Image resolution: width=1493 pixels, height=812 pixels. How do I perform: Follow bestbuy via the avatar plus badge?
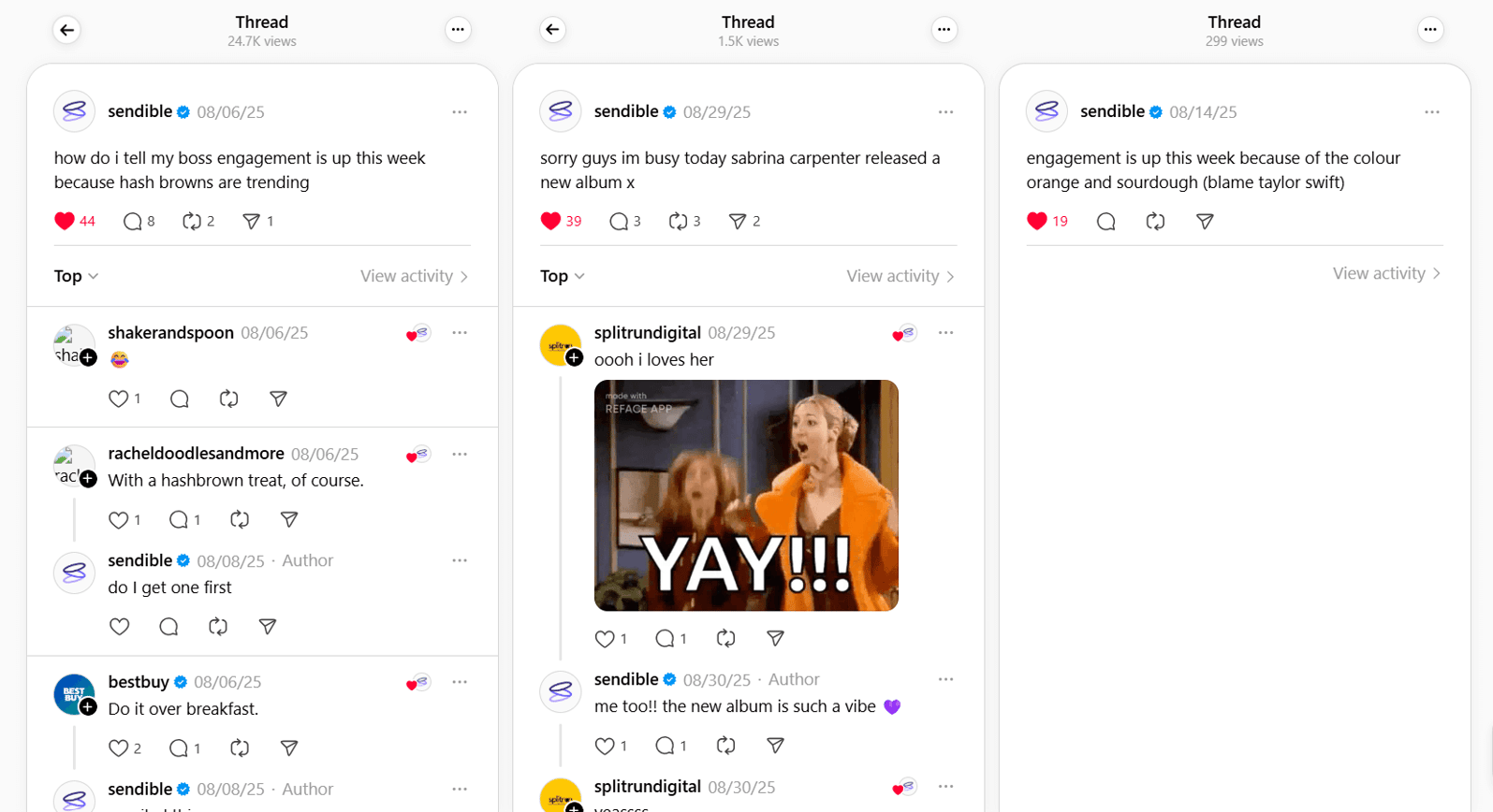88,707
